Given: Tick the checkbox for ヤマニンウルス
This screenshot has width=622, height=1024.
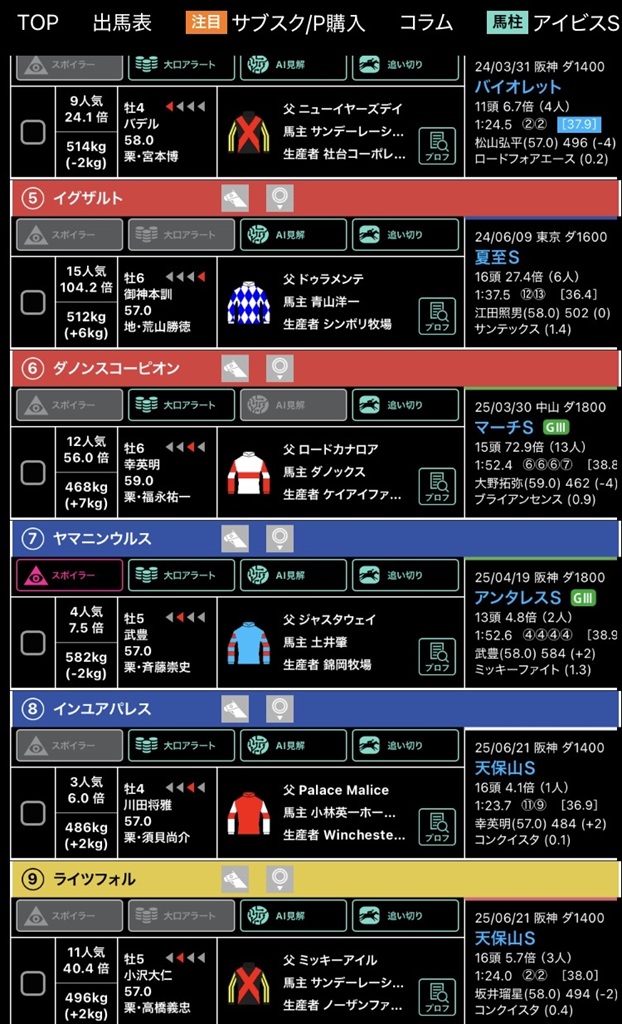Looking at the screenshot, I should point(33,642).
